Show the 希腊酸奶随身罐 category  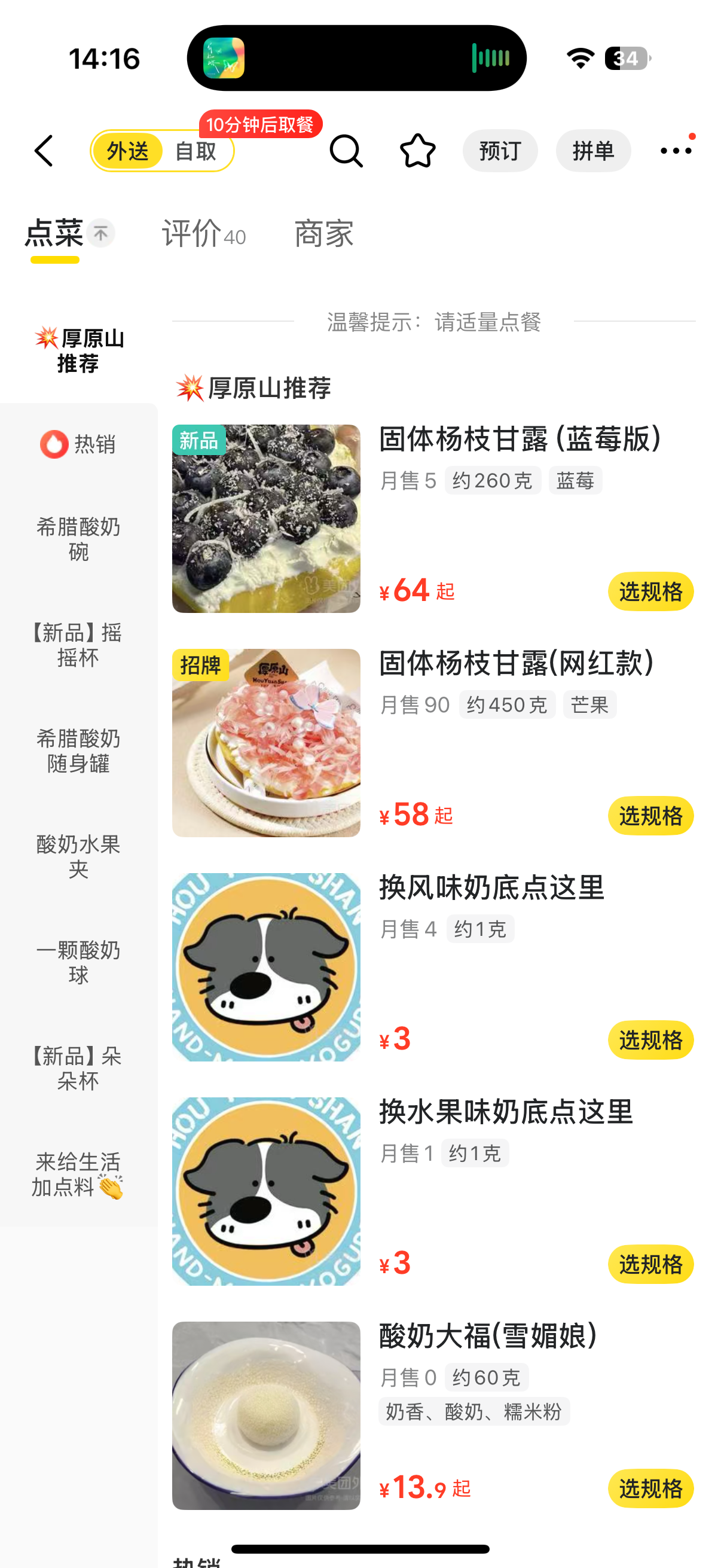(x=78, y=751)
